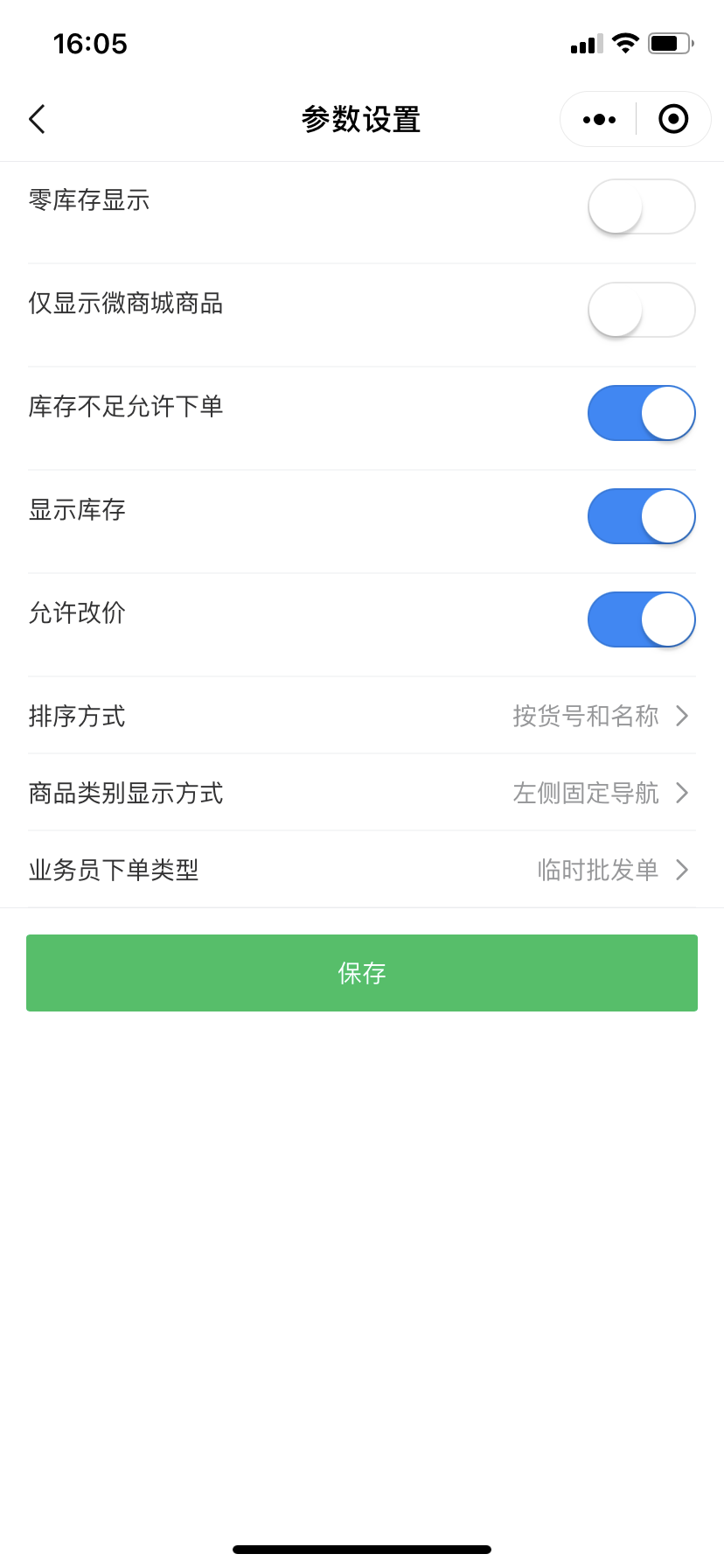Turn off the 显示库存 toggle
This screenshot has height=1568, width=724.
[x=641, y=516]
